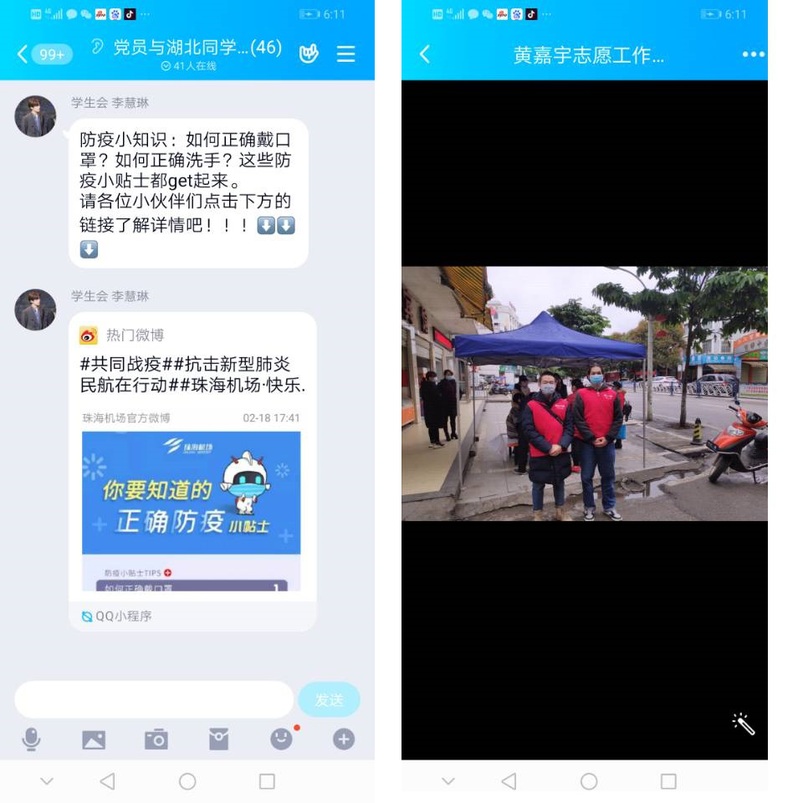The width and height of the screenshot is (799, 803).
Task: Open 李慧琳's avatar beside the 防疫小知识 message
Action: (35, 117)
